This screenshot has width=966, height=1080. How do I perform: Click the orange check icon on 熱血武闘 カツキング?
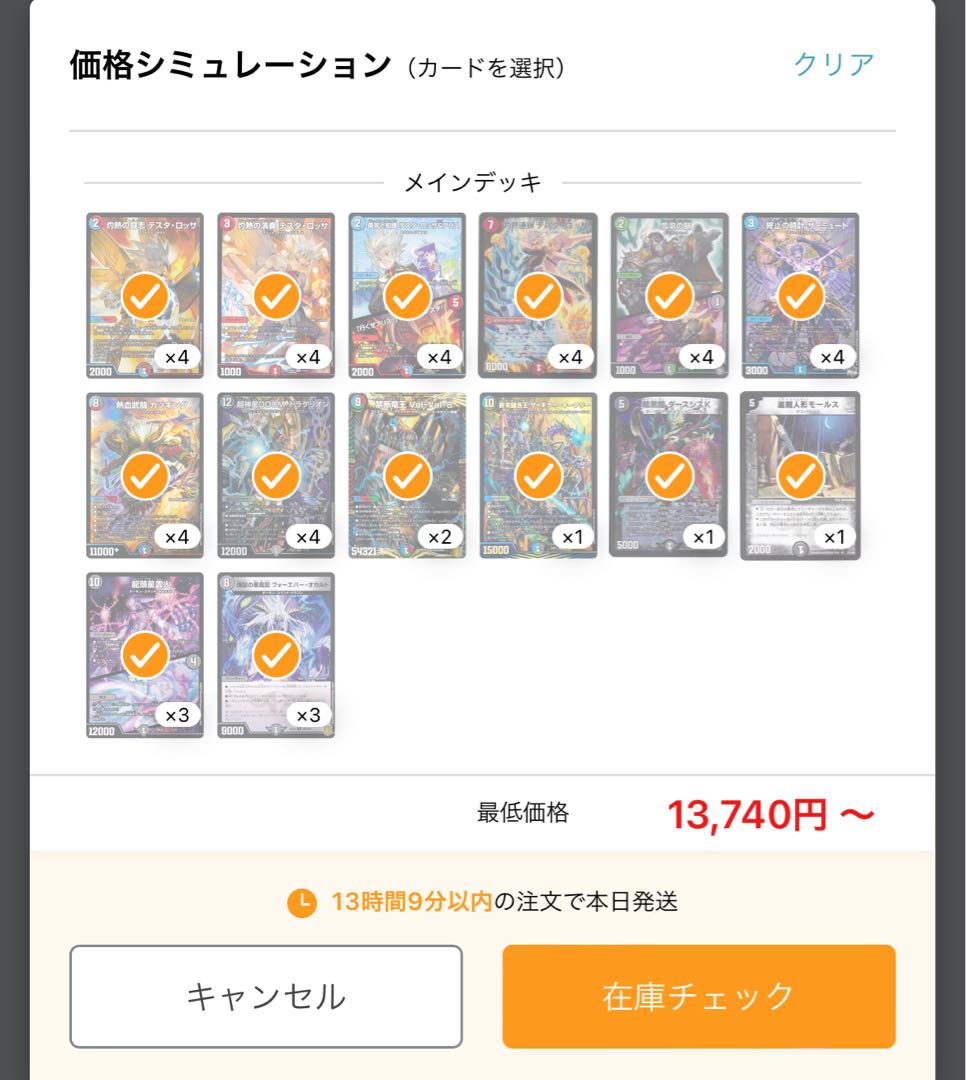[x=144, y=475]
